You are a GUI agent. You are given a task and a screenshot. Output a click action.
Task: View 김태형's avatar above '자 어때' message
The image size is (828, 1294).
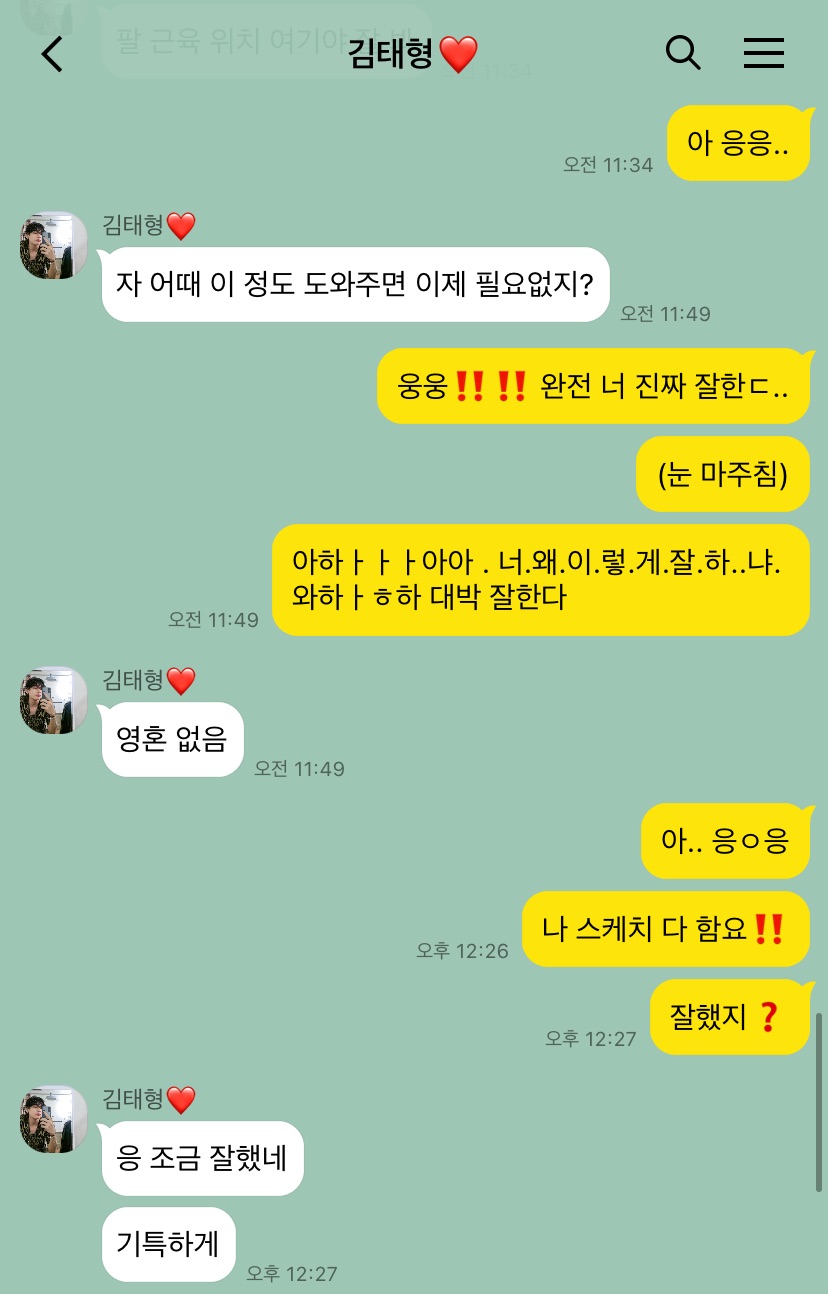(54, 245)
